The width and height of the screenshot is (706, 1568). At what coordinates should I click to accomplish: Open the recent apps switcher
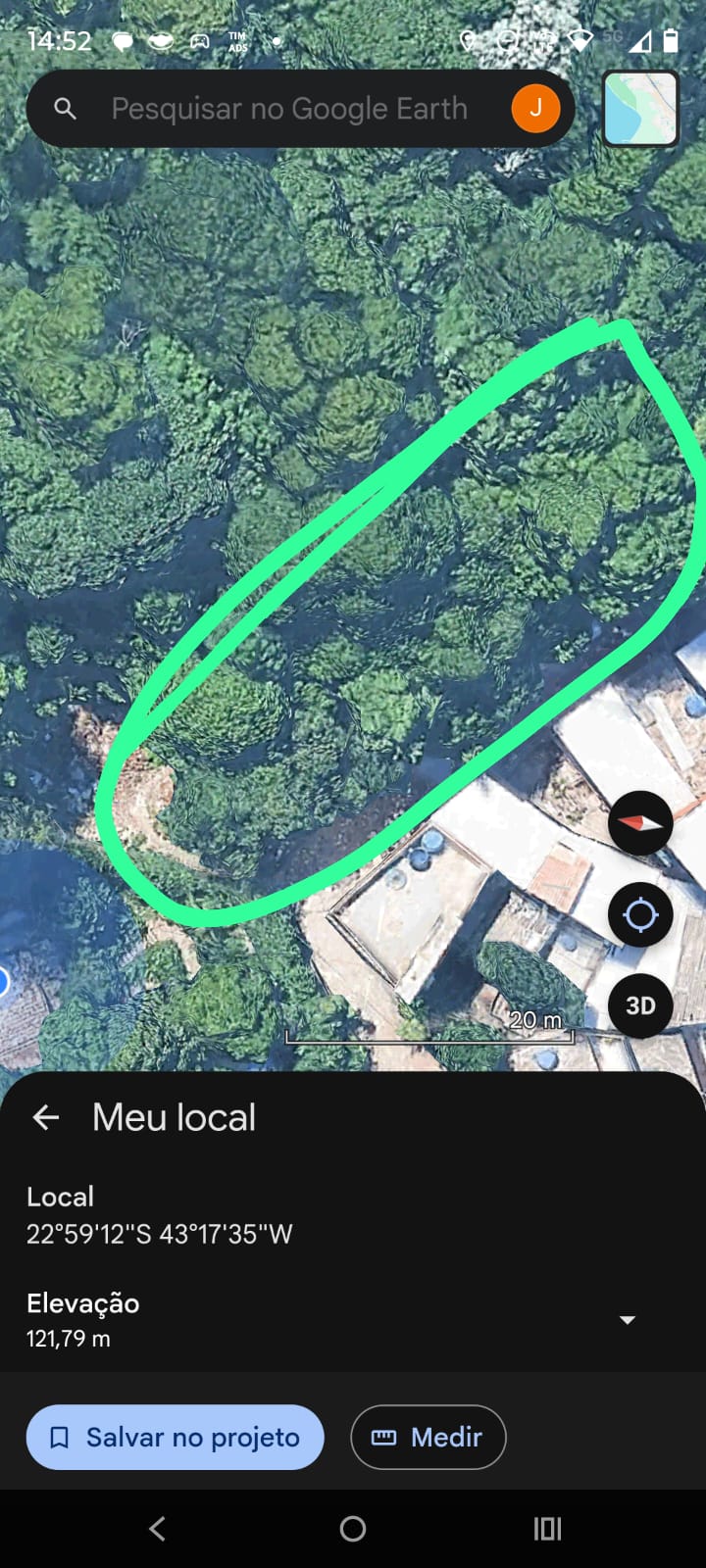pos(547,1529)
